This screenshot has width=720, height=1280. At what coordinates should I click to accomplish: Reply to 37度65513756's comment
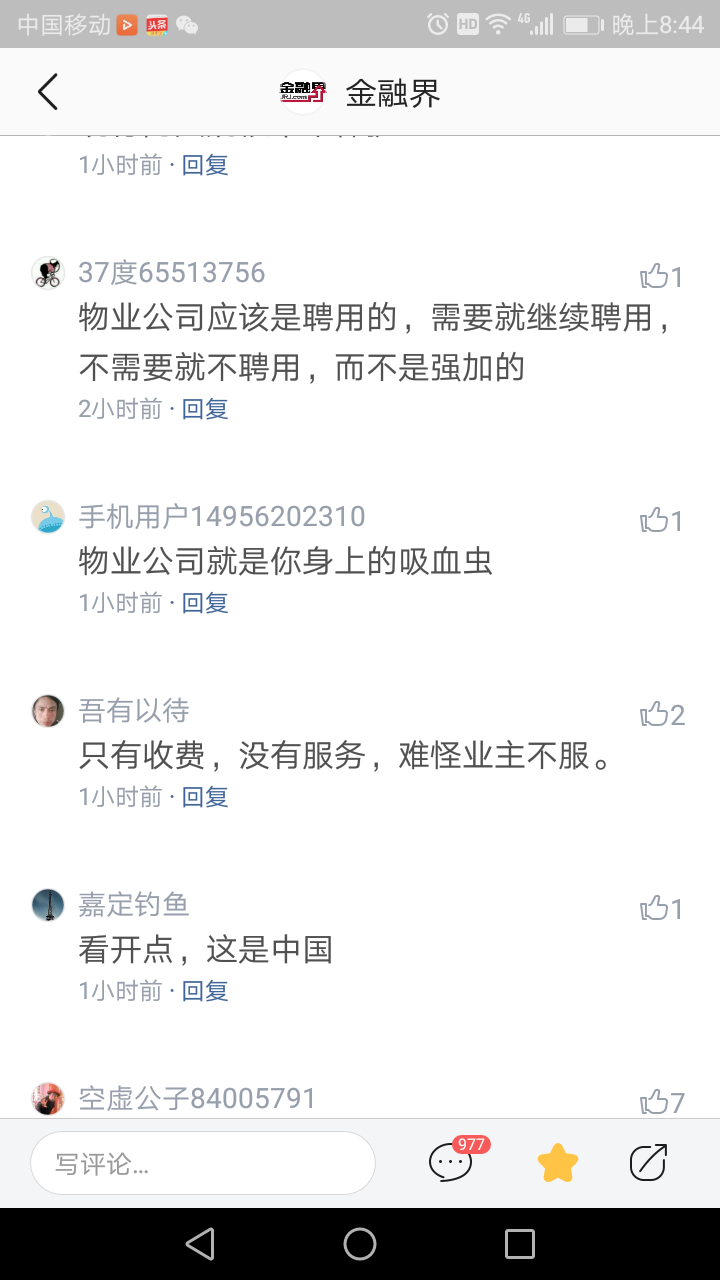205,408
